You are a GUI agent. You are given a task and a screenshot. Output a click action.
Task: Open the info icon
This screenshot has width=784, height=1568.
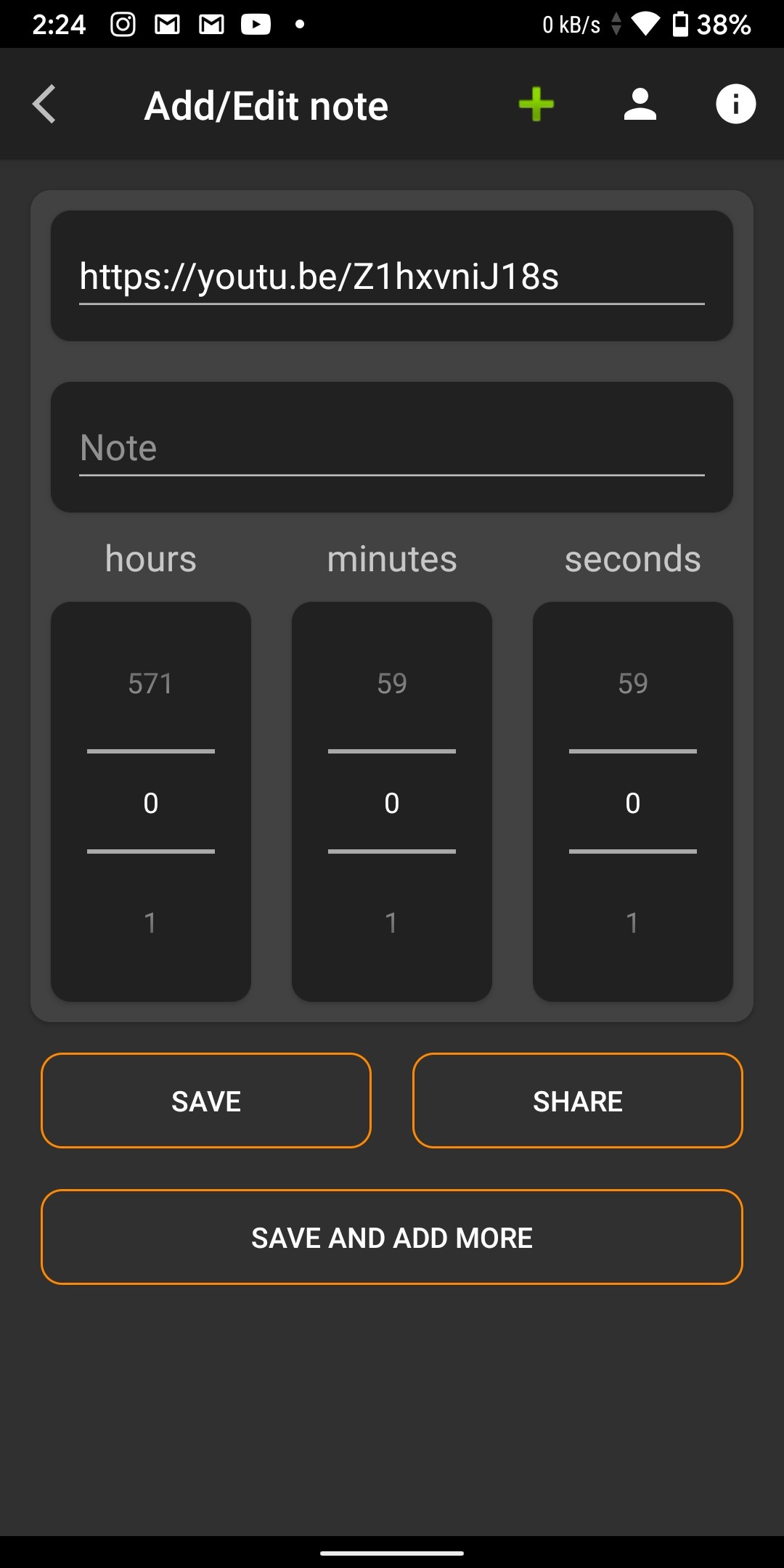coord(735,105)
